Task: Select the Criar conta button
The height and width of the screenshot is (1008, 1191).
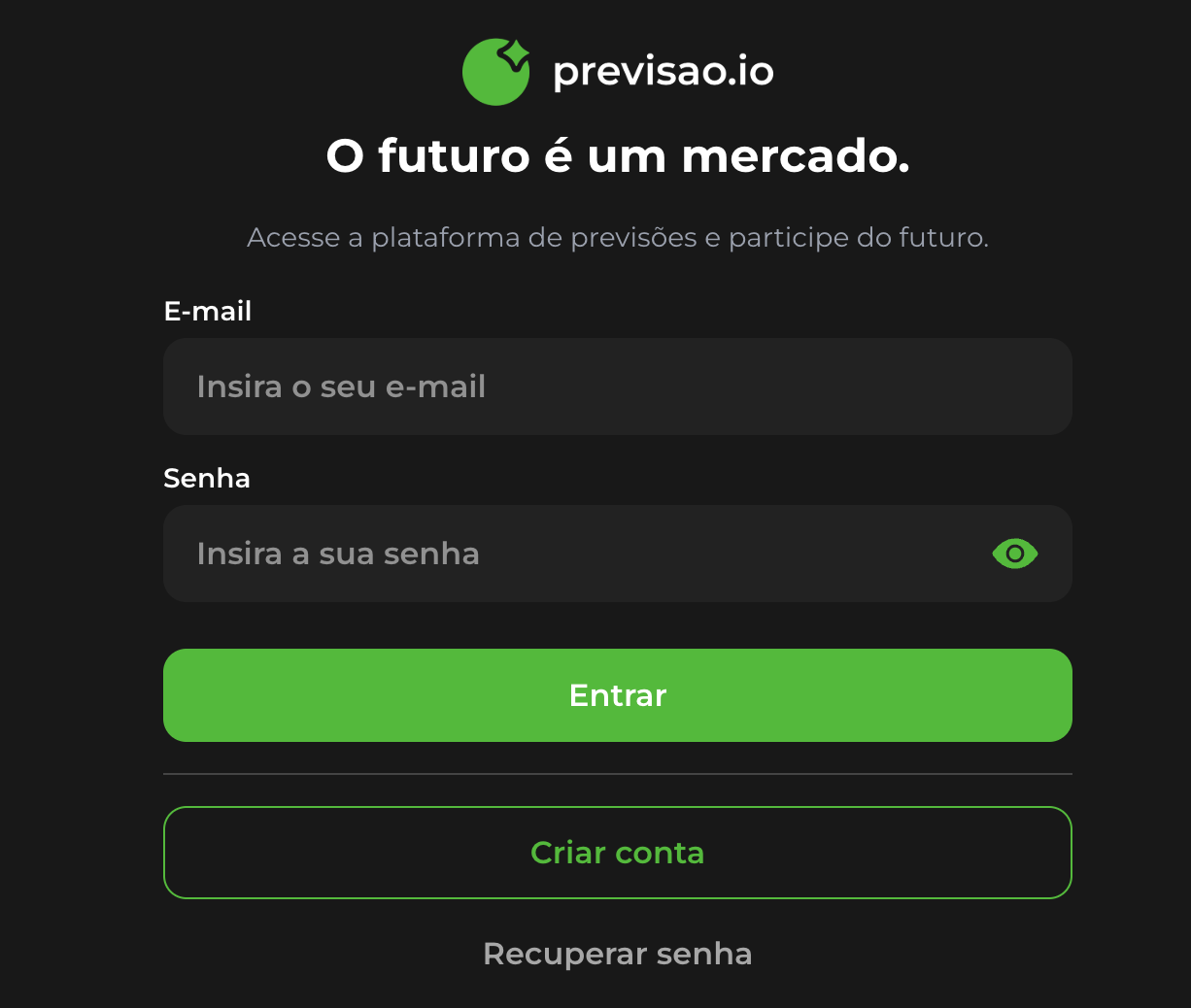Action: pyautogui.click(x=617, y=853)
